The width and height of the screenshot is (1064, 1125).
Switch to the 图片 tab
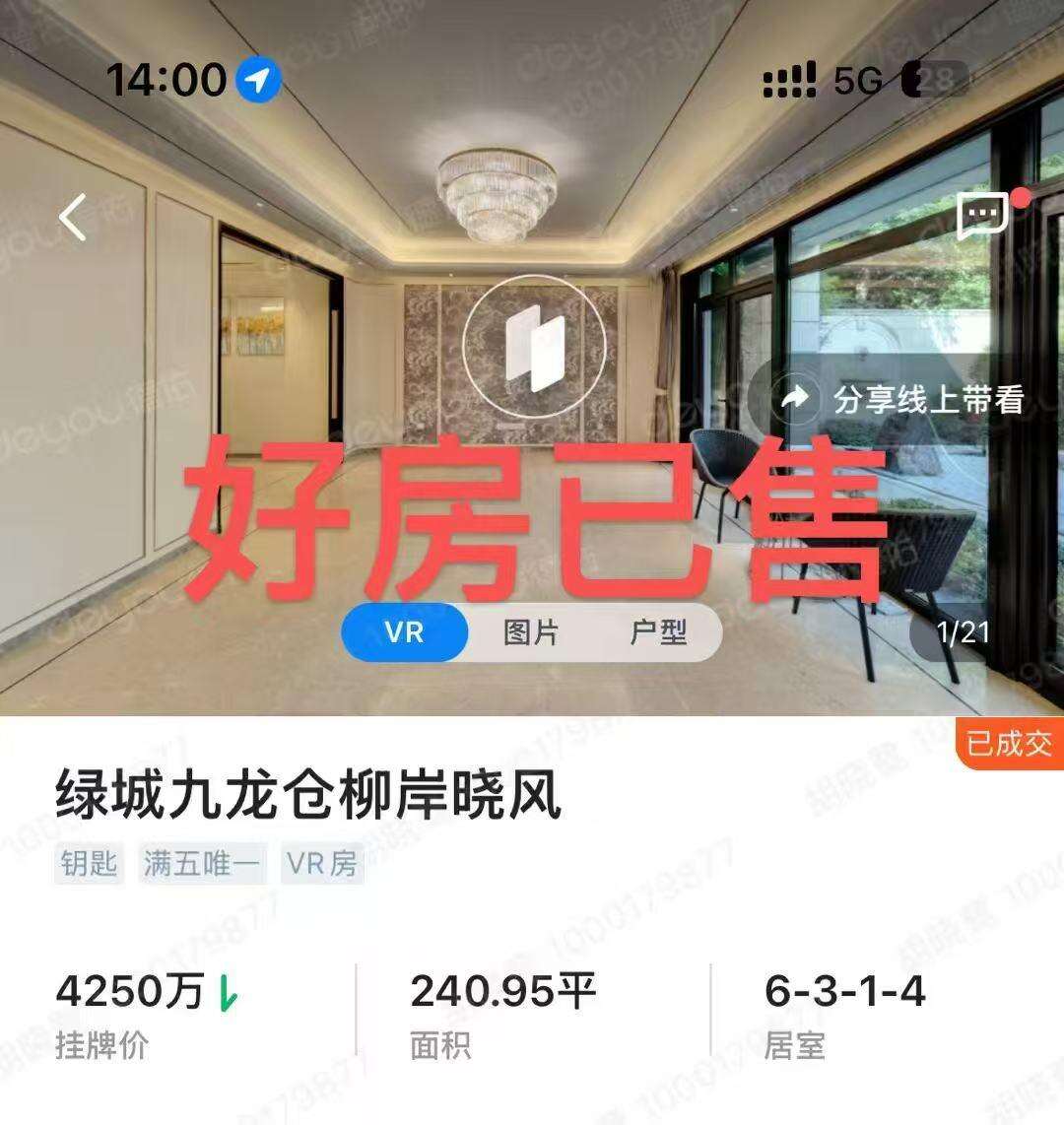tap(531, 631)
